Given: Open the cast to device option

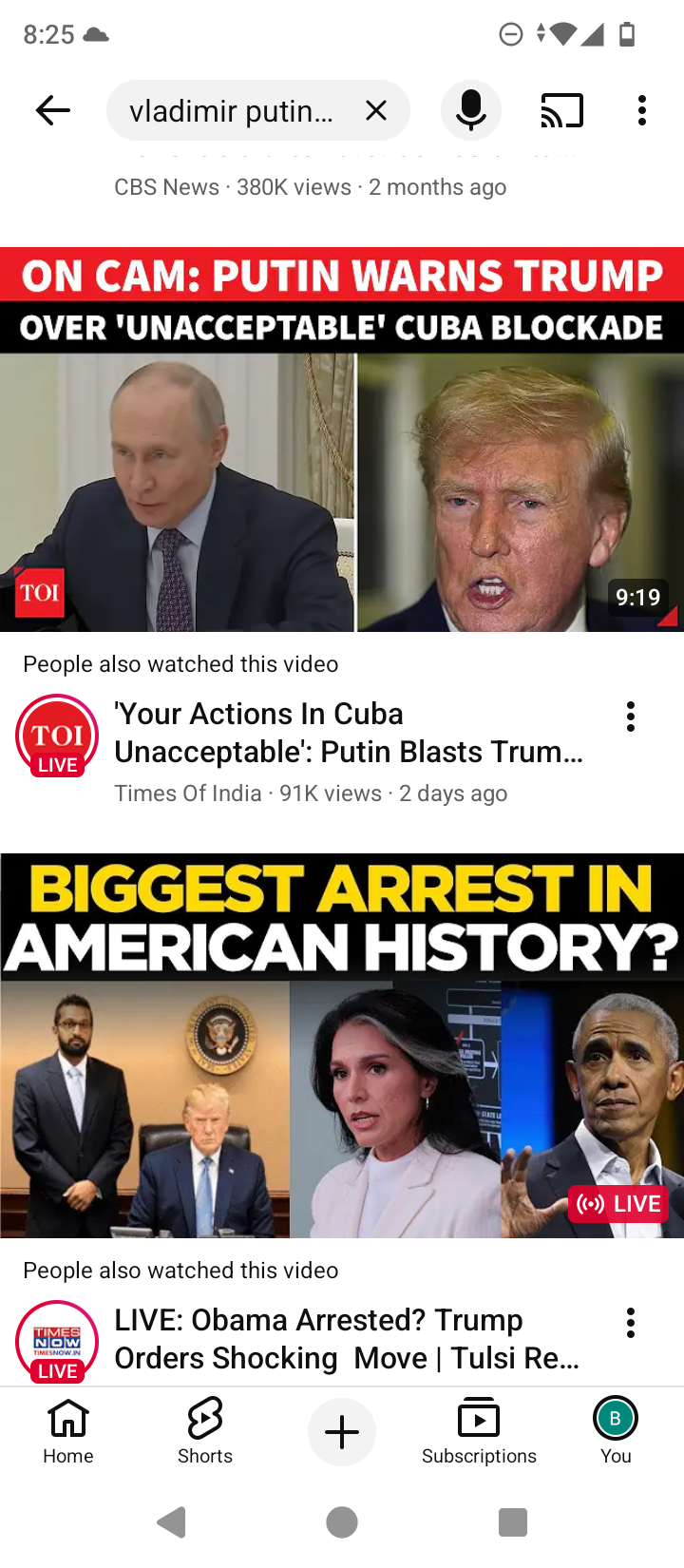Looking at the screenshot, I should click(561, 111).
